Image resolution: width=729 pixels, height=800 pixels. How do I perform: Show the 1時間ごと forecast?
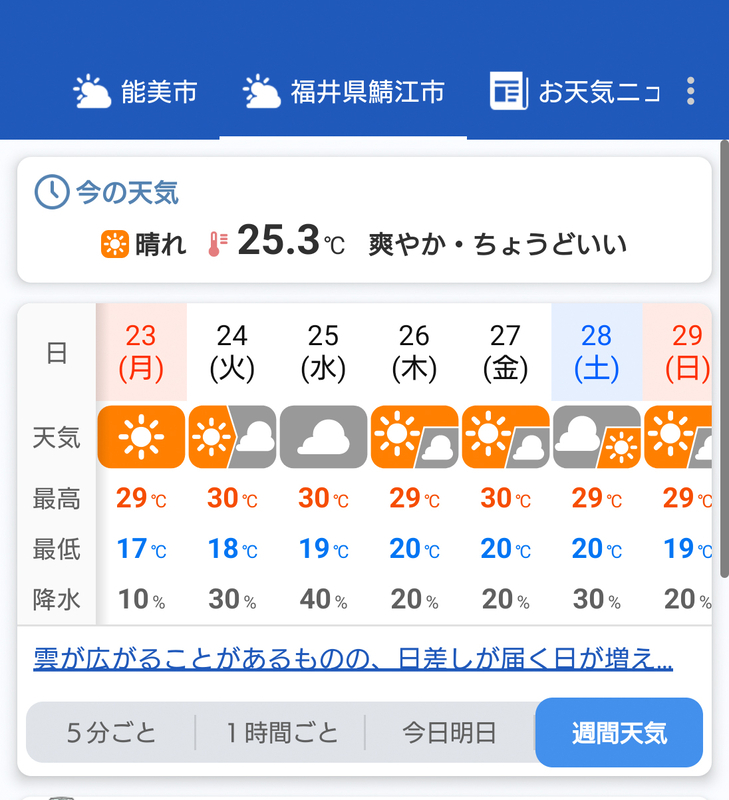click(x=281, y=733)
